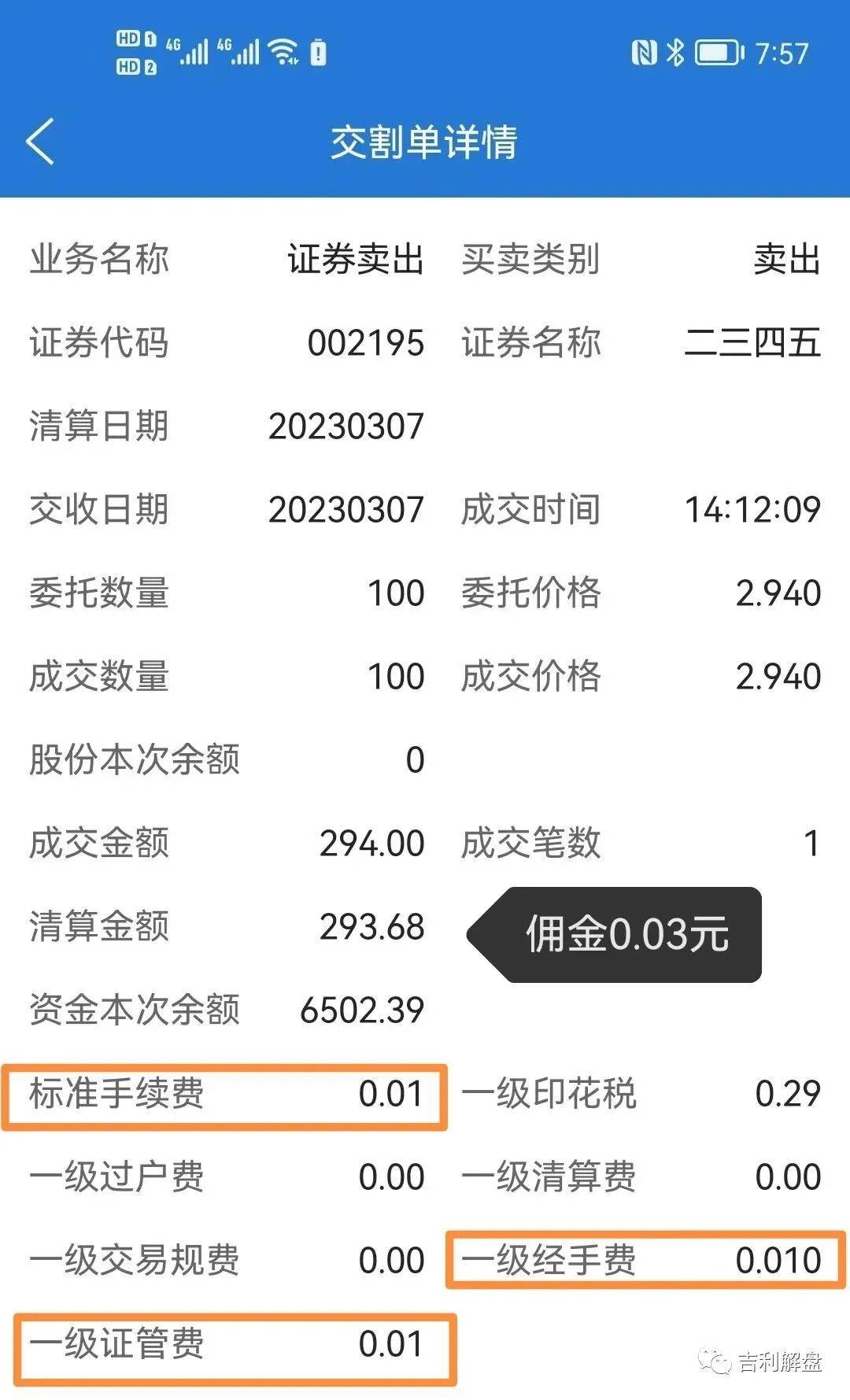Select the 交割单详情 title bar
Viewport: 850px width, 1400px height.
[425, 142]
